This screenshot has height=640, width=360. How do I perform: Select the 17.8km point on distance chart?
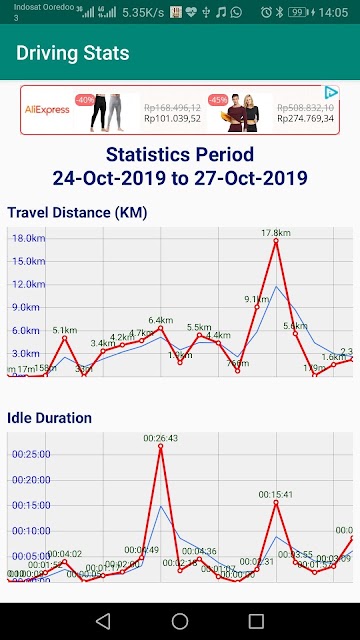click(x=276, y=241)
